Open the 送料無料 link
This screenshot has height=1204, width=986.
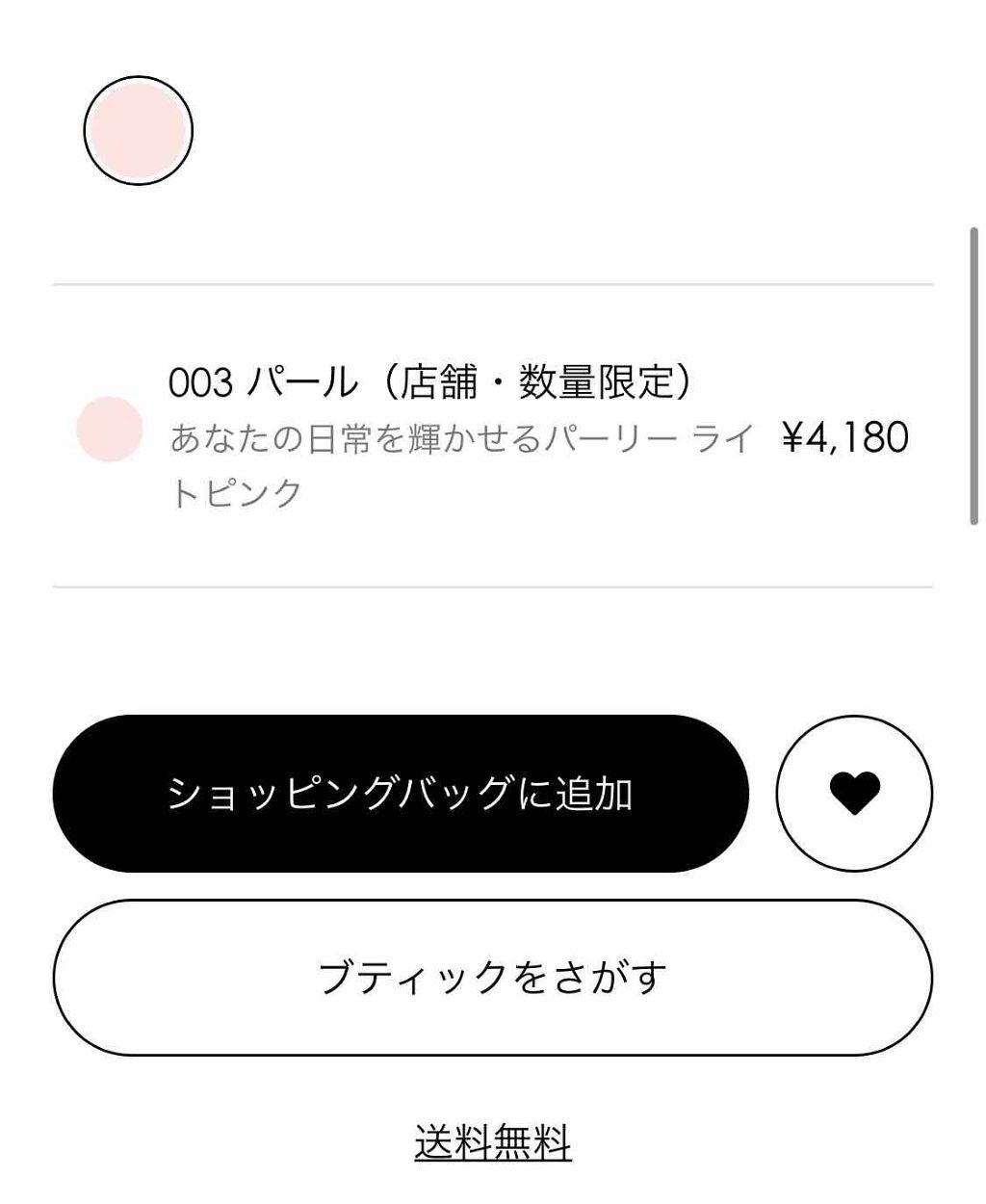coord(493,1143)
